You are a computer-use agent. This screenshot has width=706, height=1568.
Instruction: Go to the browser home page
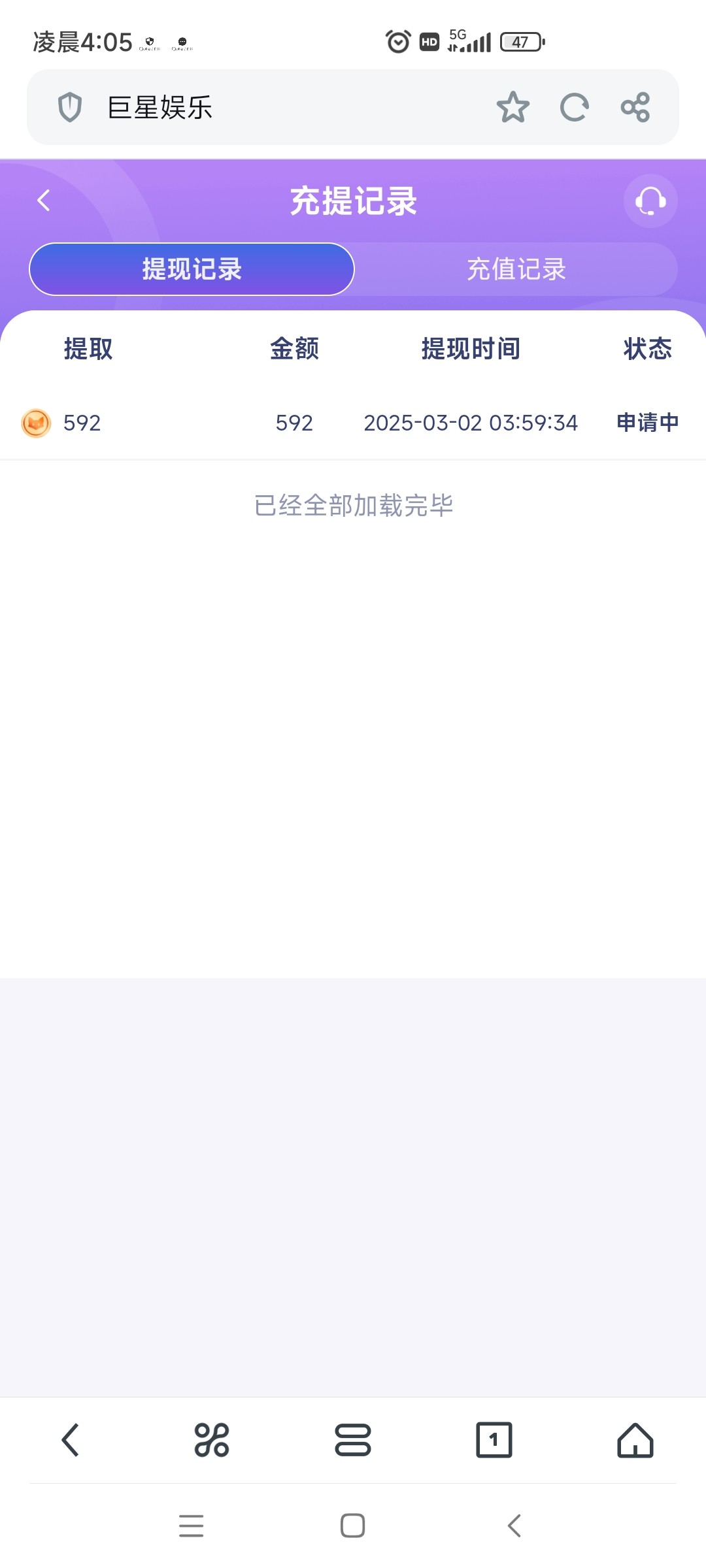tap(635, 1440)
